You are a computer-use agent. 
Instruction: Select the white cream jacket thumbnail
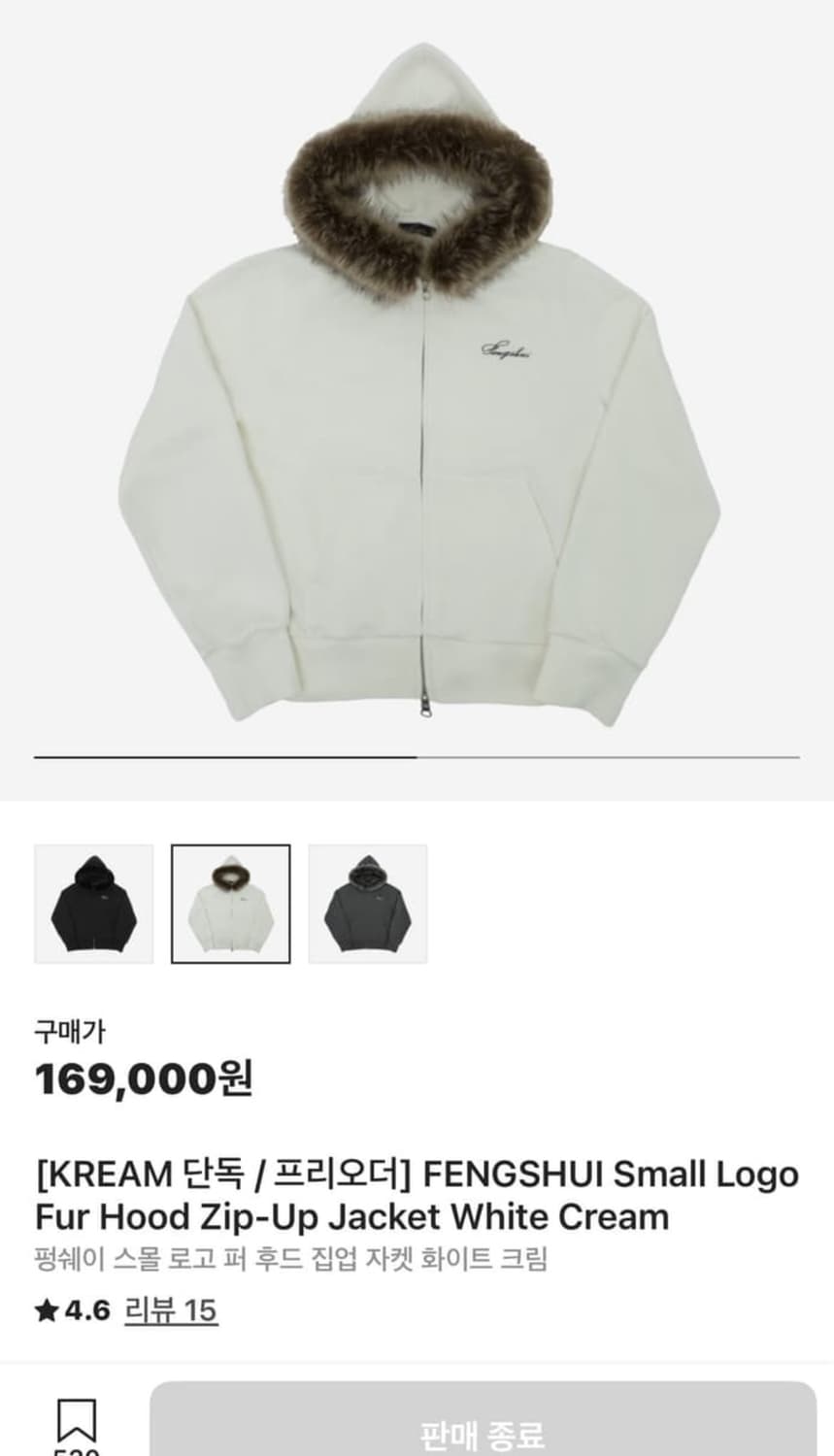231,904
